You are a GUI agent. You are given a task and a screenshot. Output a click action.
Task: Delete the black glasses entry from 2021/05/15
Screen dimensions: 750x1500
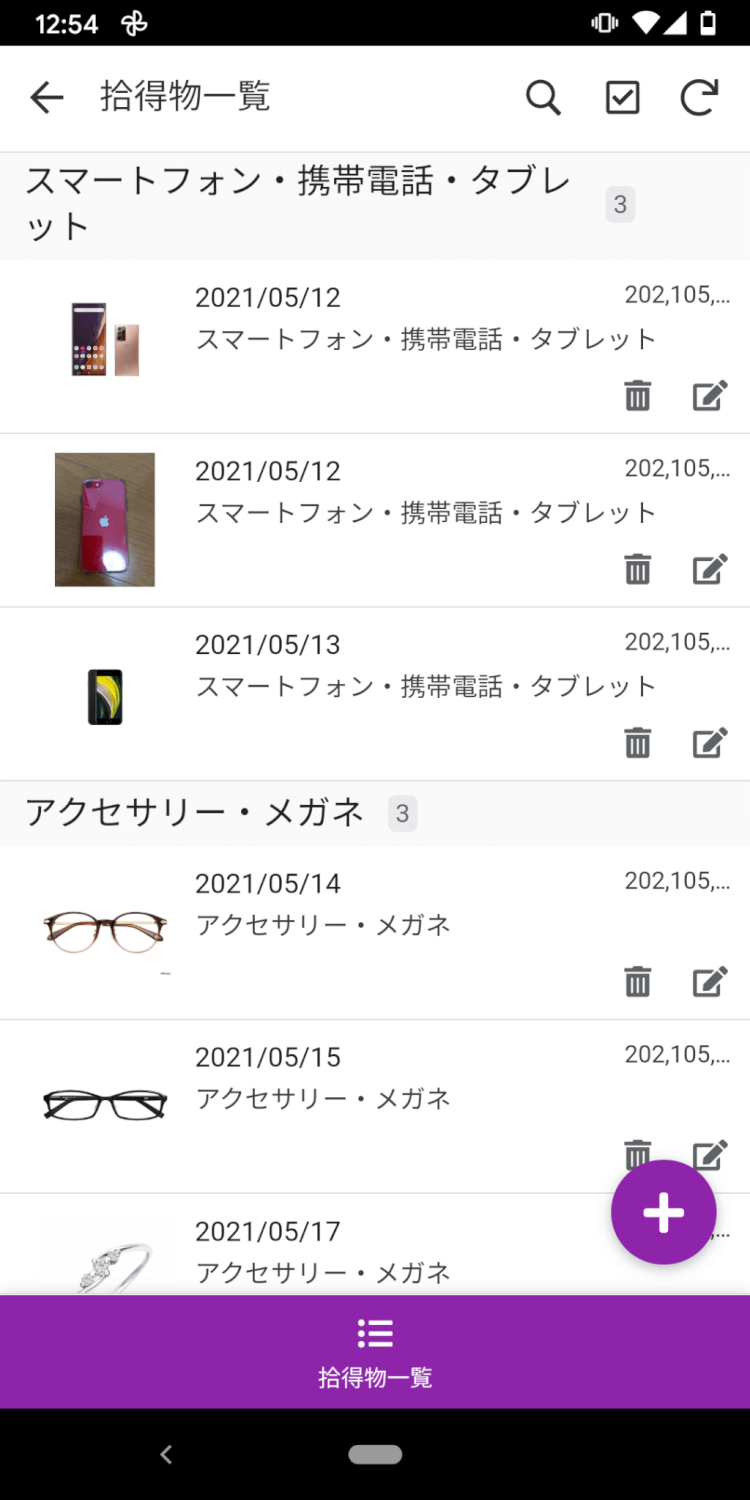[x=637, y=1154]
